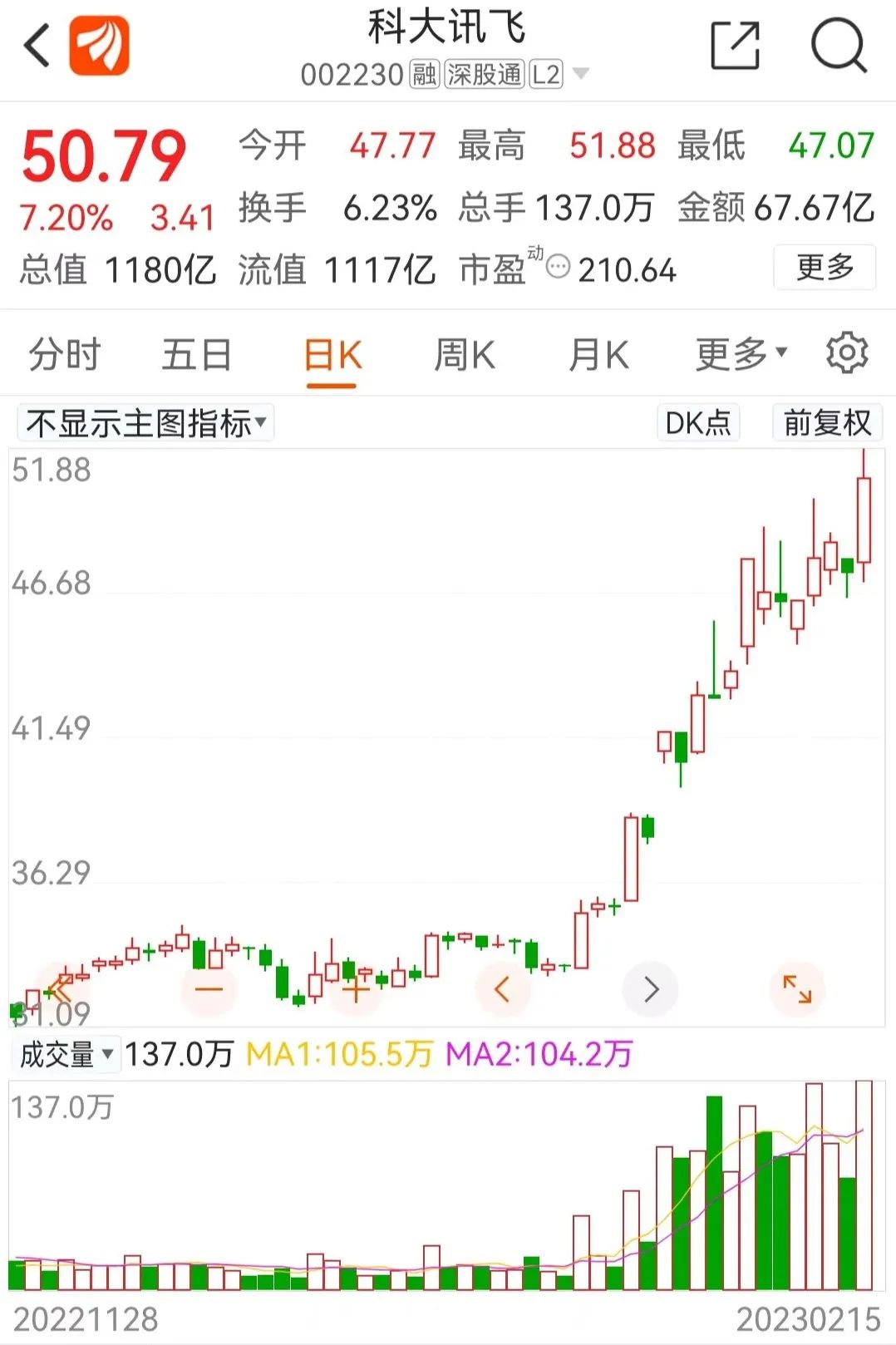Switch to the 五日 chart tab
Image resolution: width=896 pixels, height=1345 pixels.
coord(197,356)
